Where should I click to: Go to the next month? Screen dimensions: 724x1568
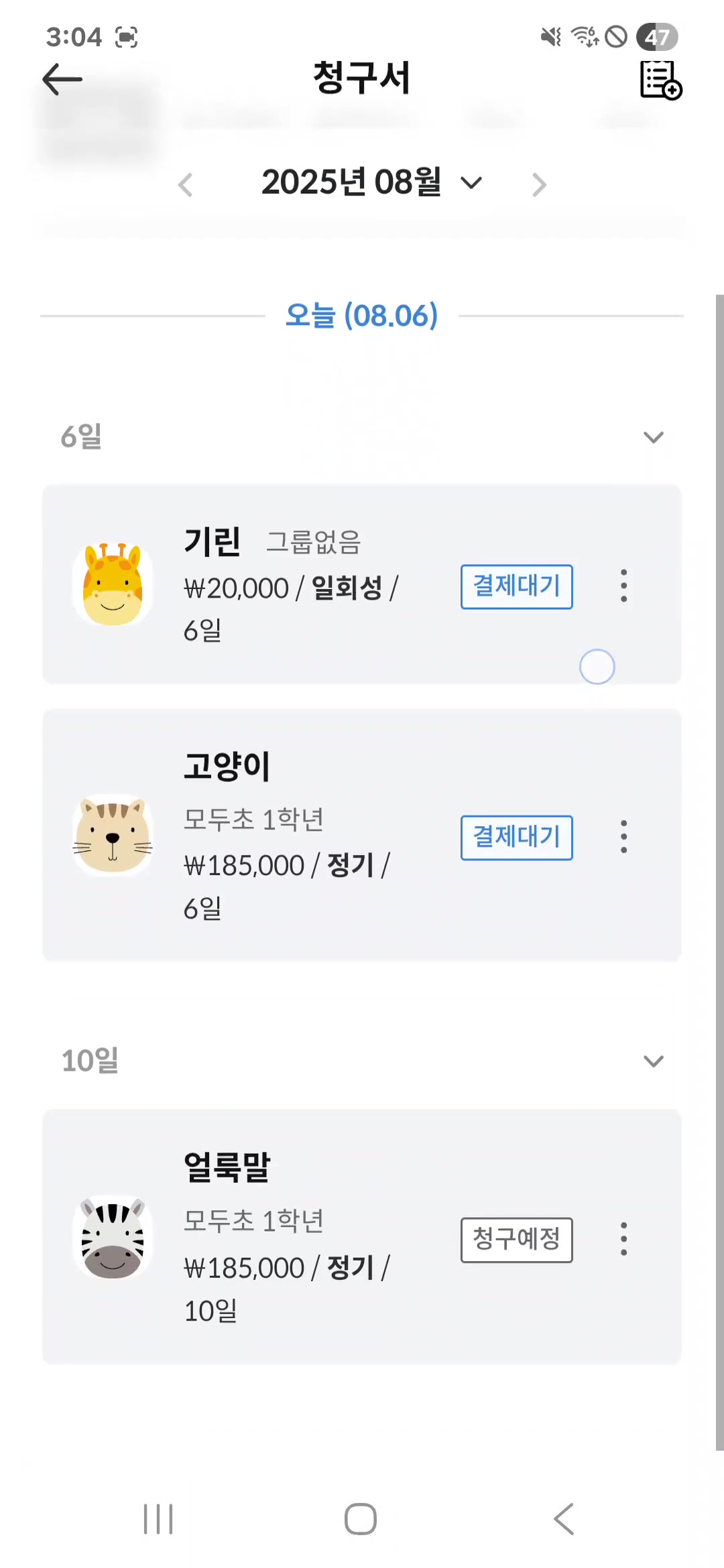pyautogui.click(x=539, y=185)
